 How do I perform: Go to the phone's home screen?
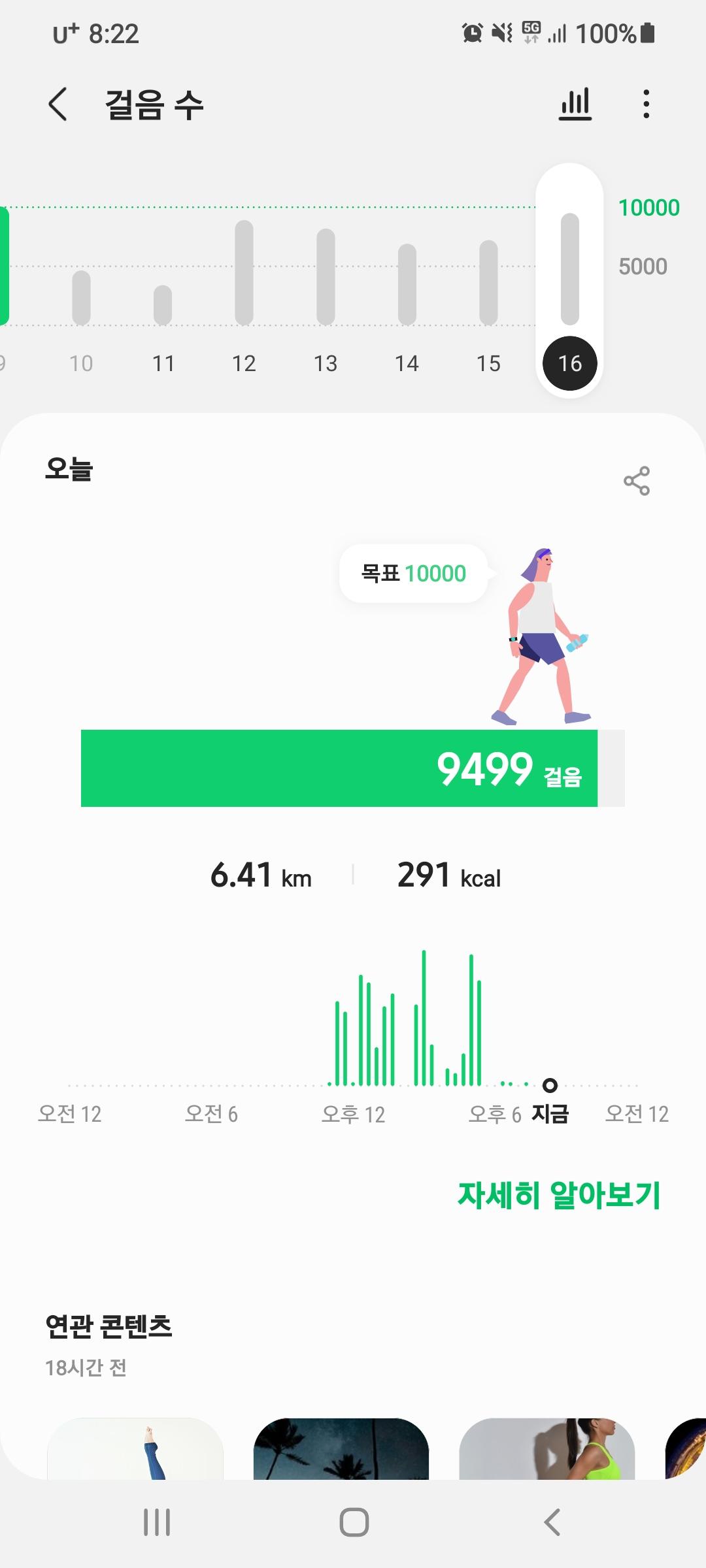[x=354, y=1522]
